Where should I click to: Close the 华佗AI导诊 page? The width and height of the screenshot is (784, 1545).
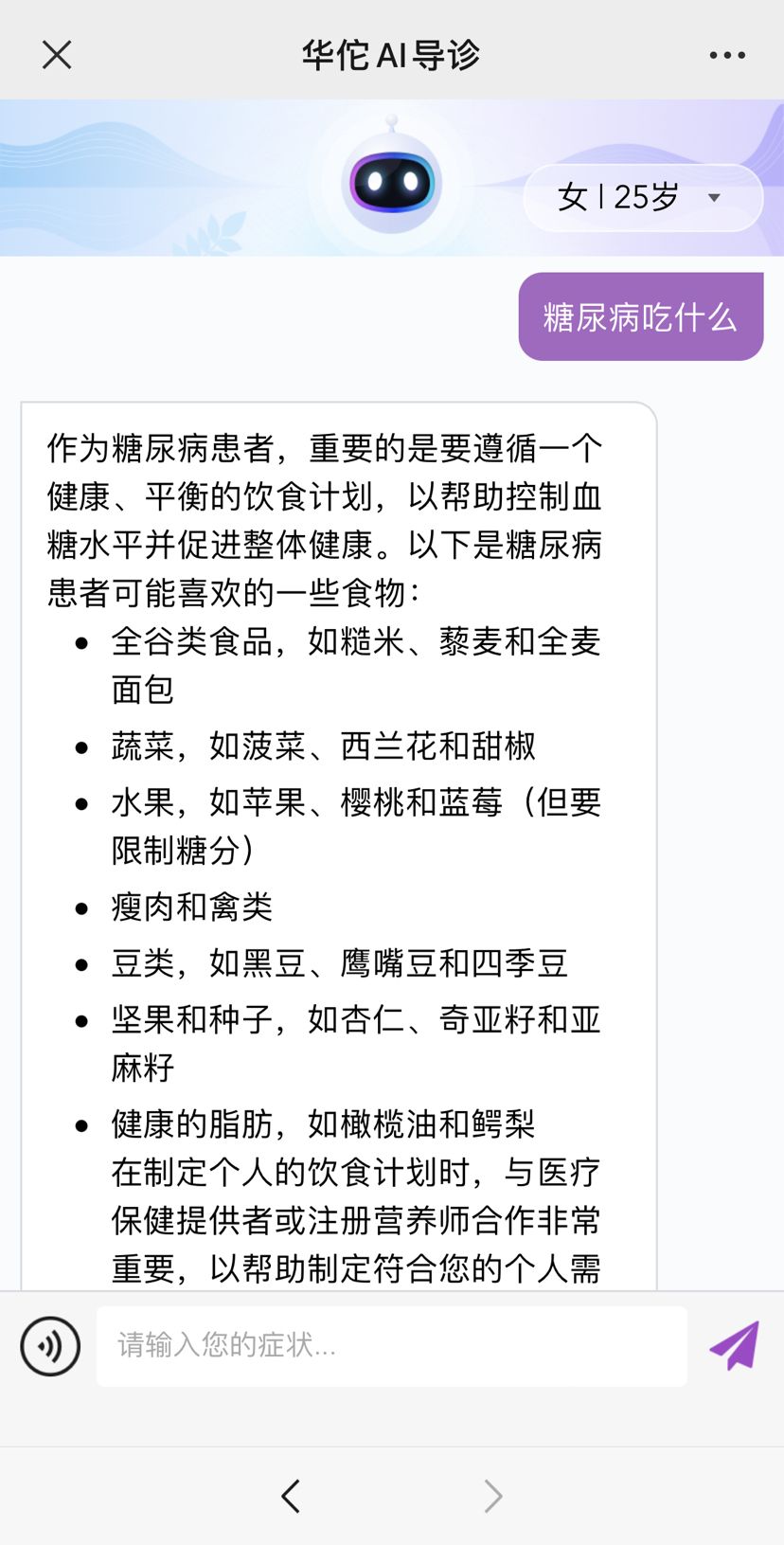(57, 55)
